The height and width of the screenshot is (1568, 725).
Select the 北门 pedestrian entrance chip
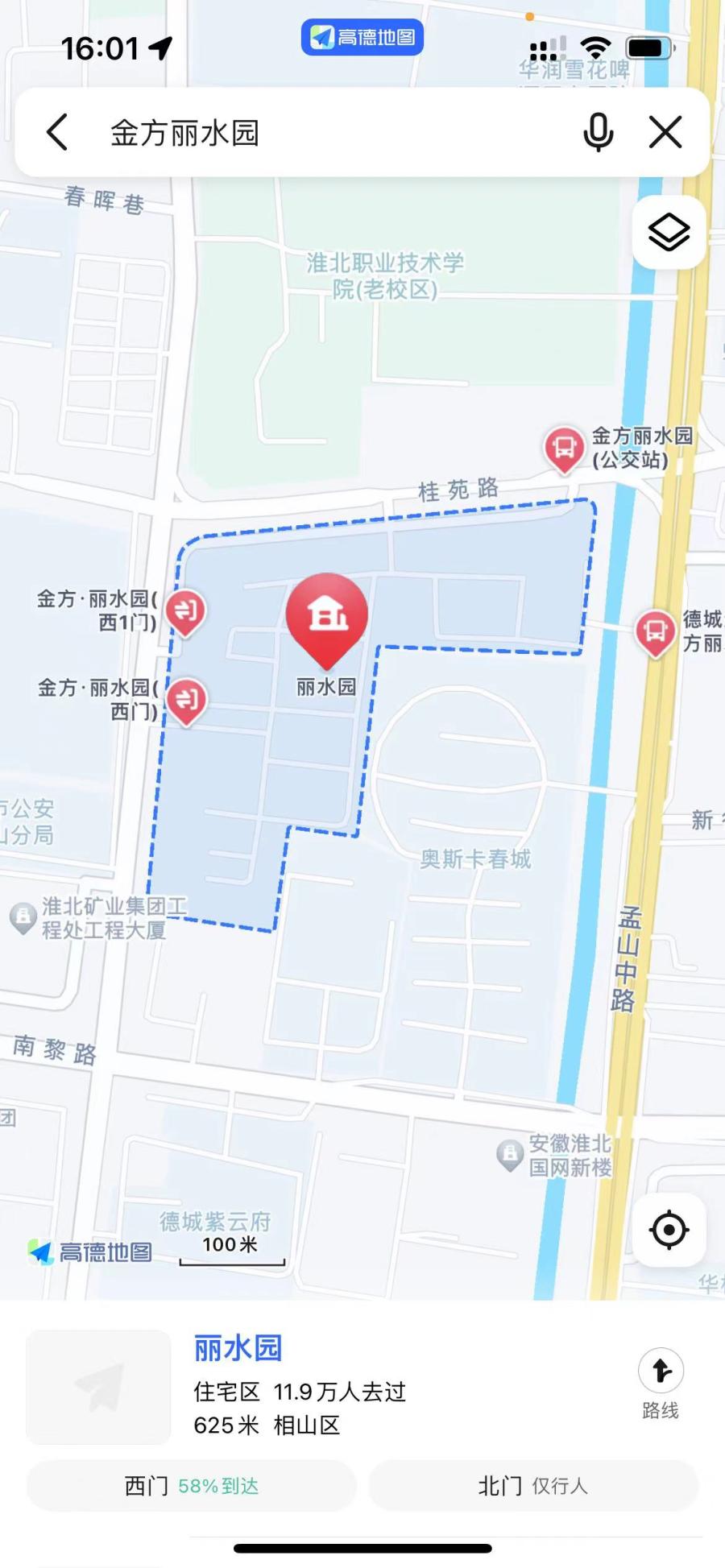pyautogui.click(x=532, y=1486)
